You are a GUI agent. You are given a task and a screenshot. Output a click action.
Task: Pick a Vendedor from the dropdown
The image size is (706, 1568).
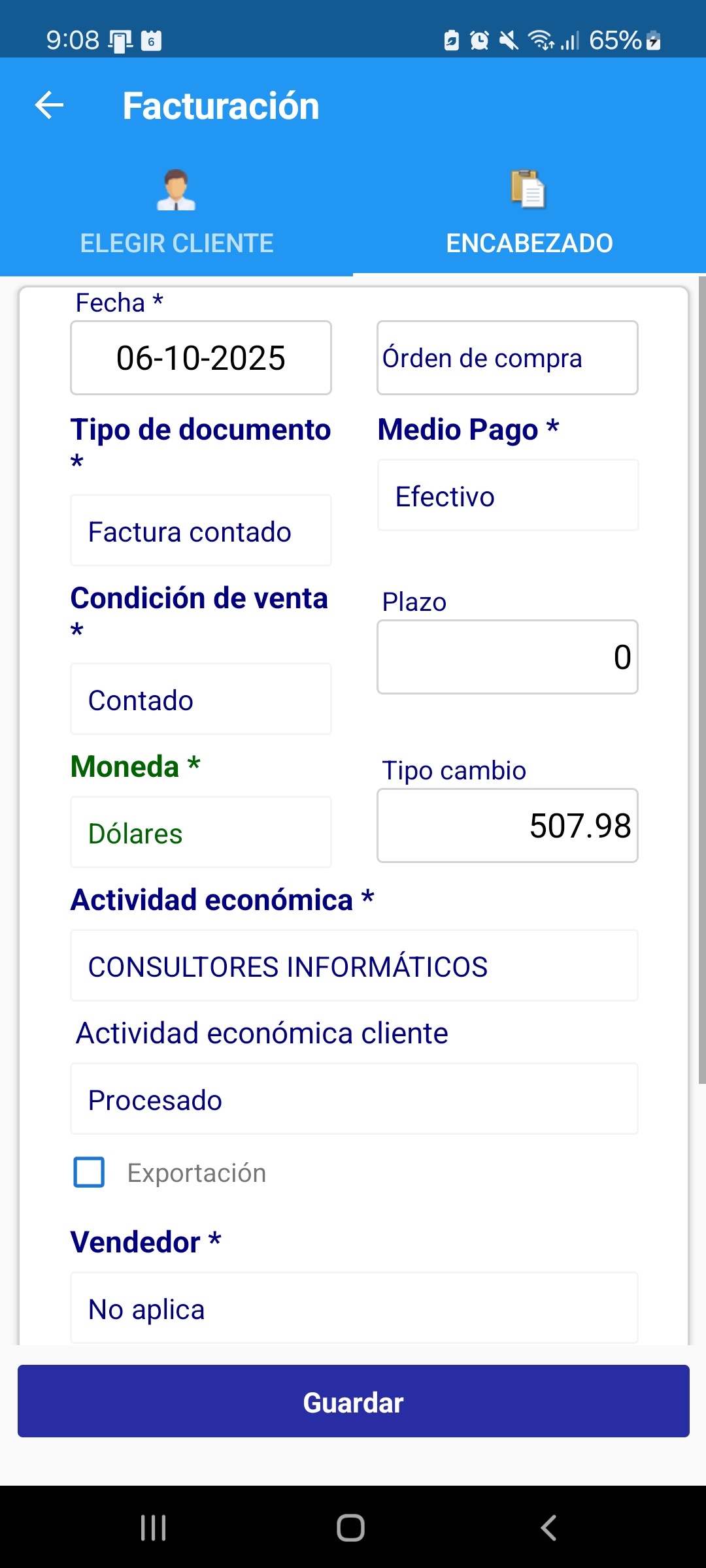tap(354, 1309)
